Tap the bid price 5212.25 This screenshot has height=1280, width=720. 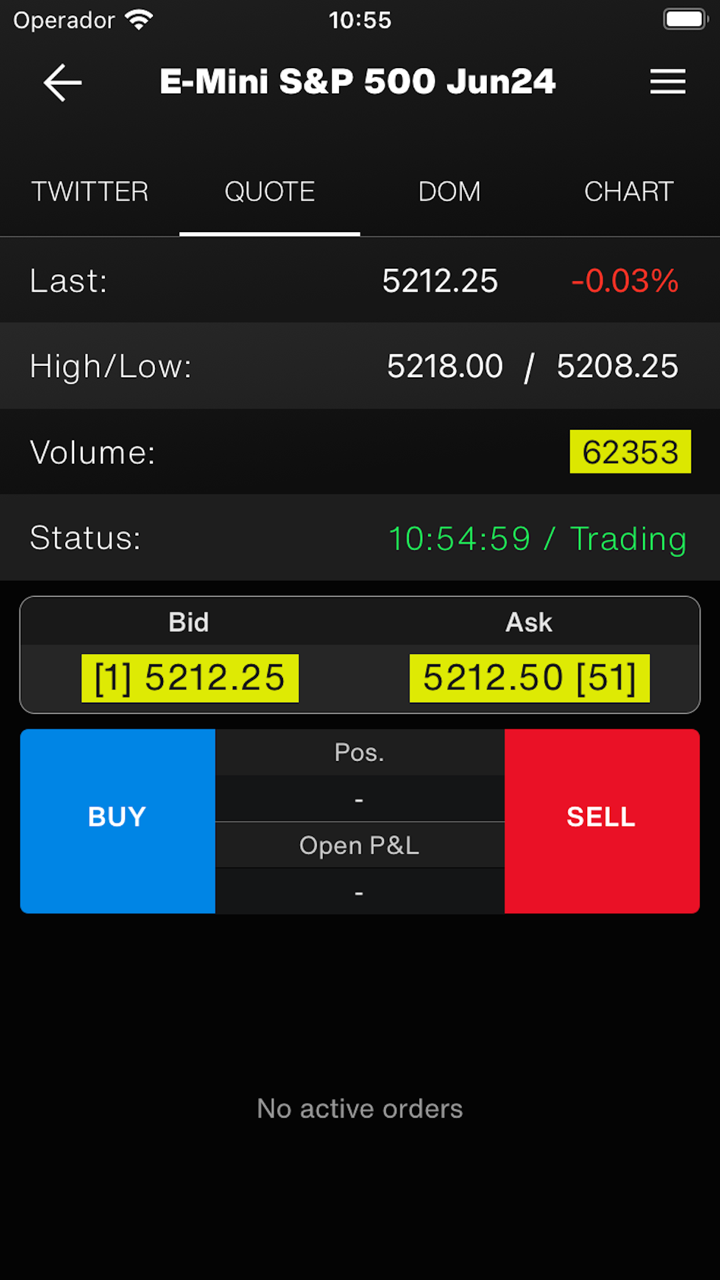point(190,678)
